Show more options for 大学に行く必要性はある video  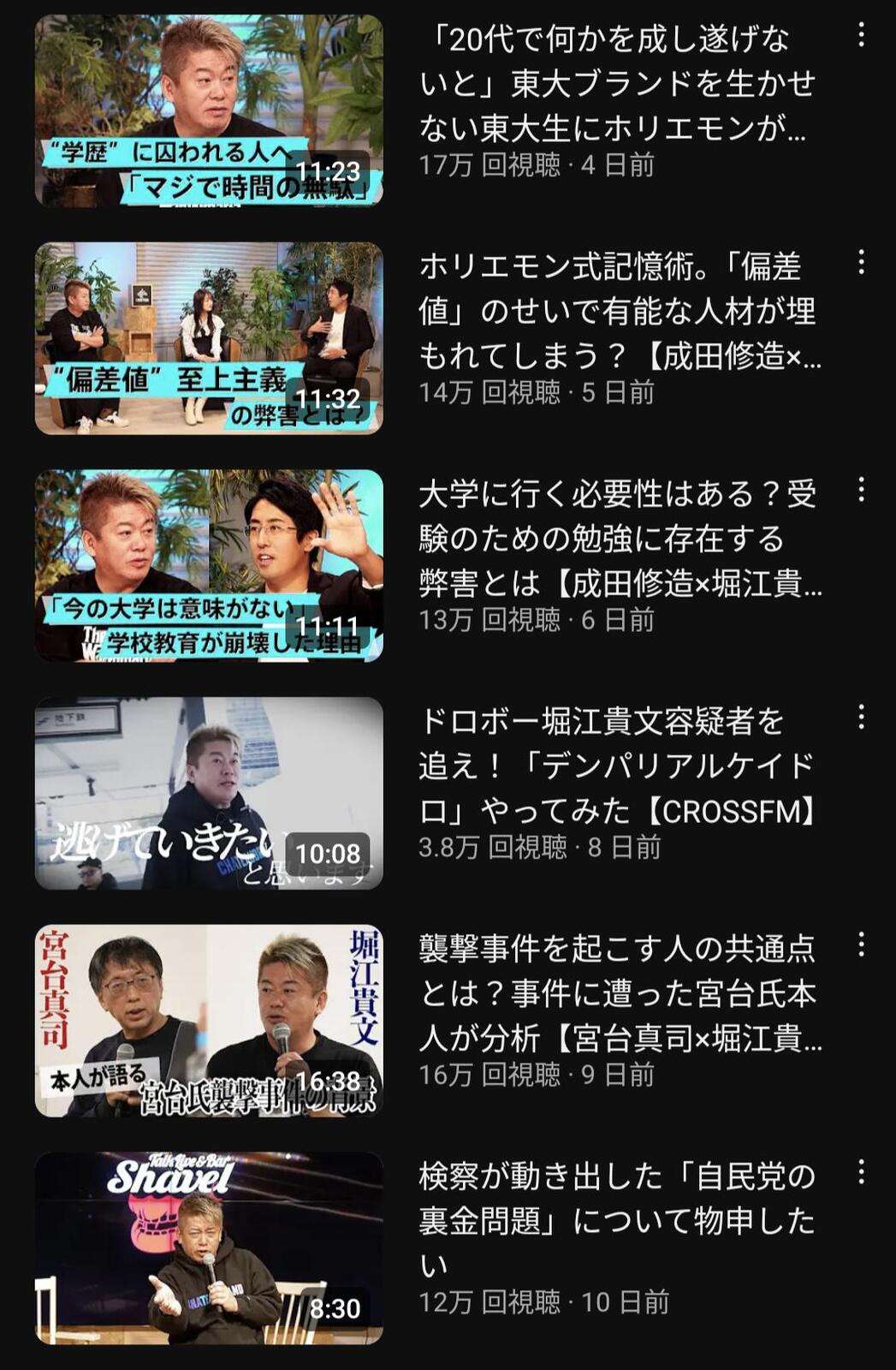point(861,490)
